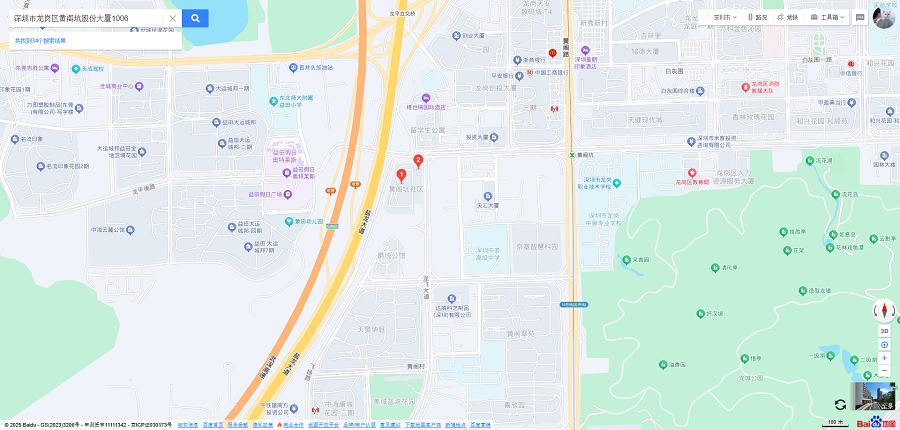
Task: Zoom in with the plus button
Action: [x=884, y=357]
